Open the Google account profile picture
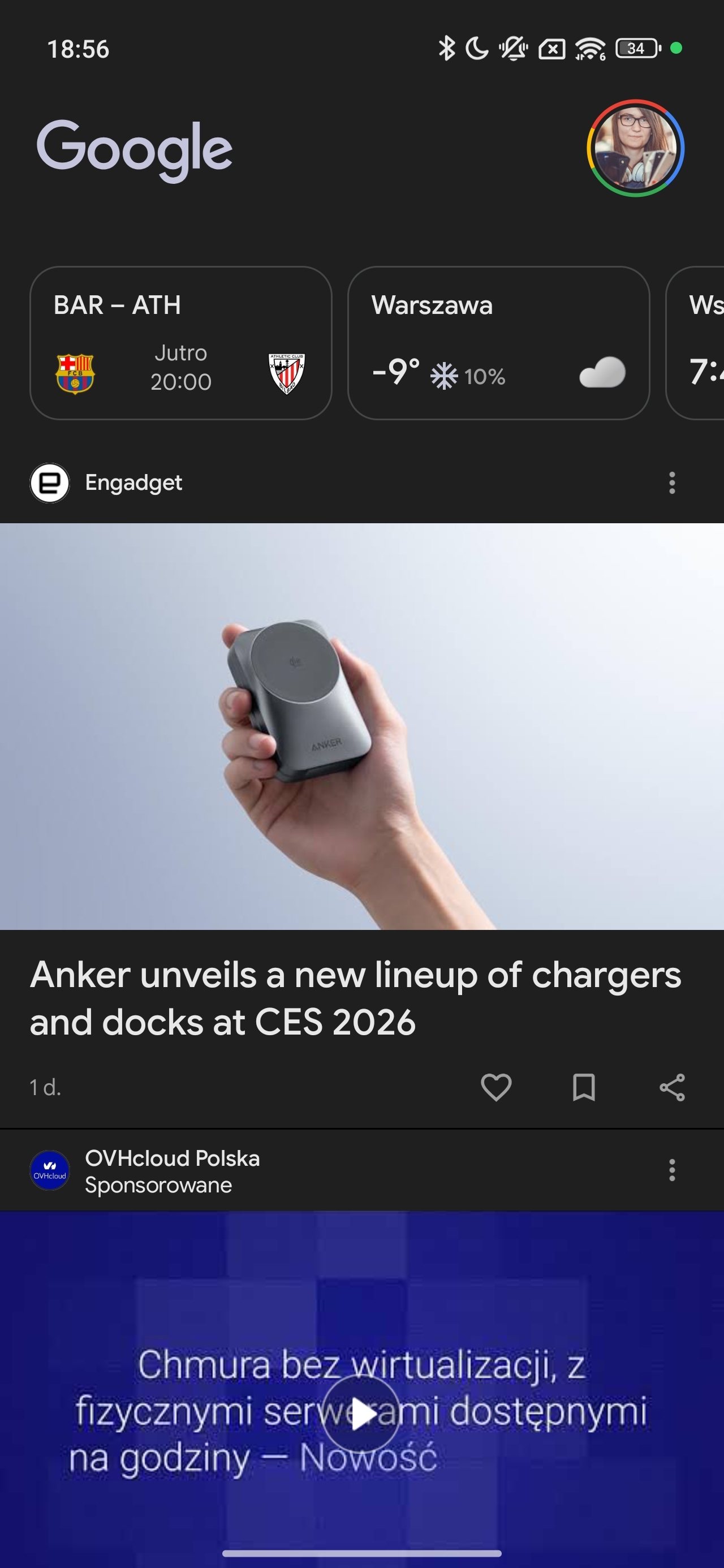 click(x=635, y=148)
